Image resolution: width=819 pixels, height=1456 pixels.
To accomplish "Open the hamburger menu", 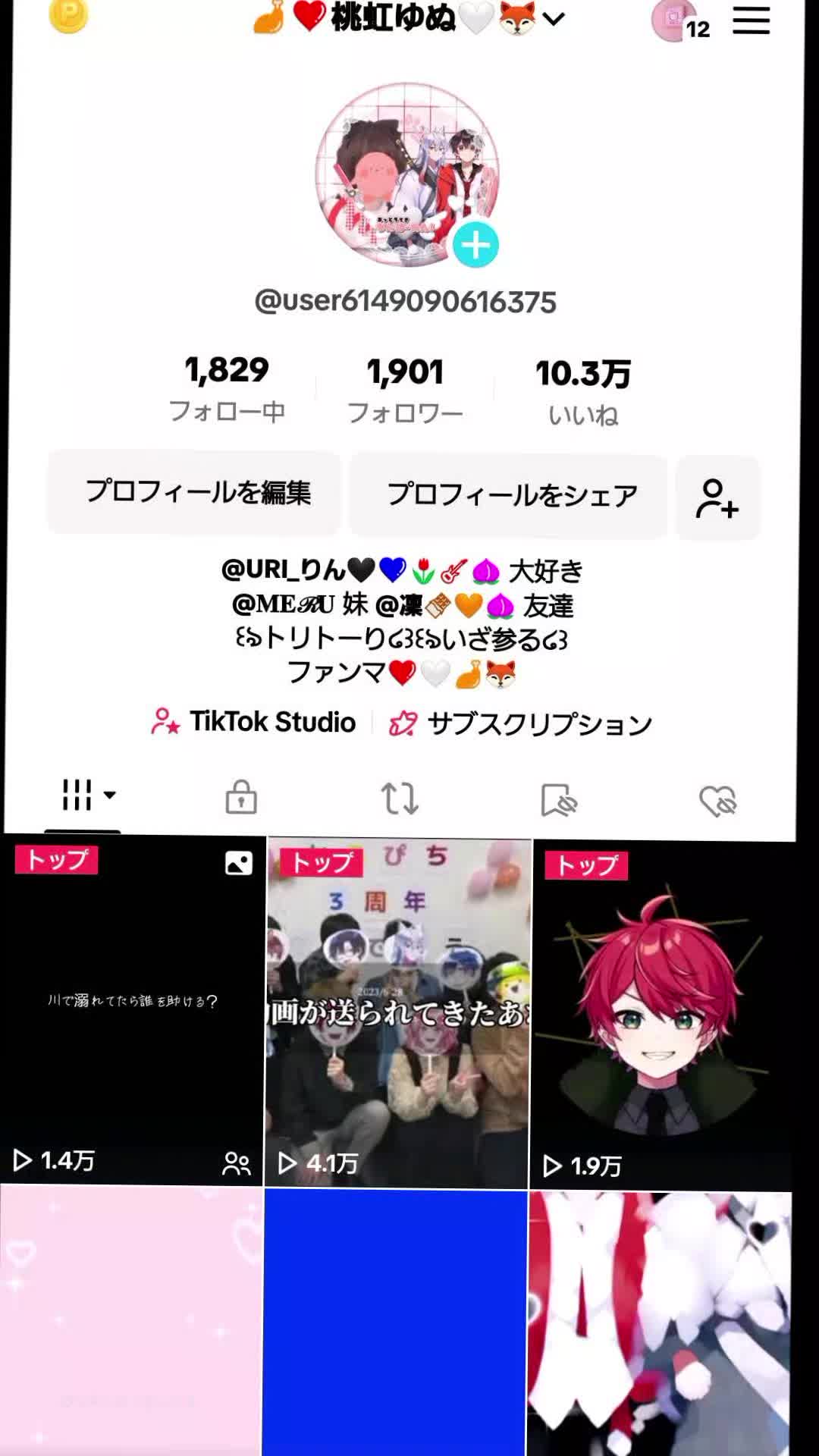I will point(751,21).
